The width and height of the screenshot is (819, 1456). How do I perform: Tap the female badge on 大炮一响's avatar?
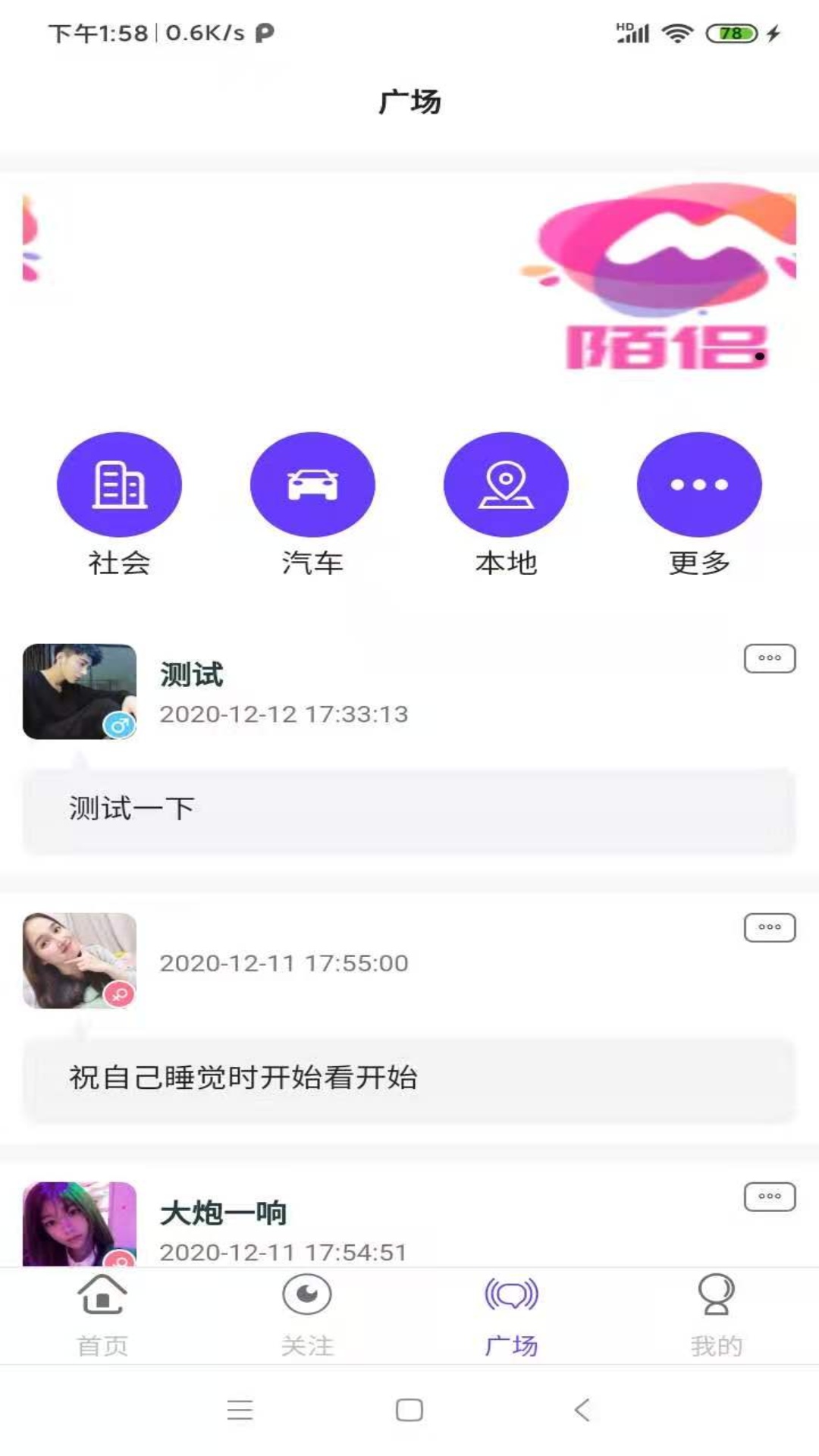pos(119,1252)
